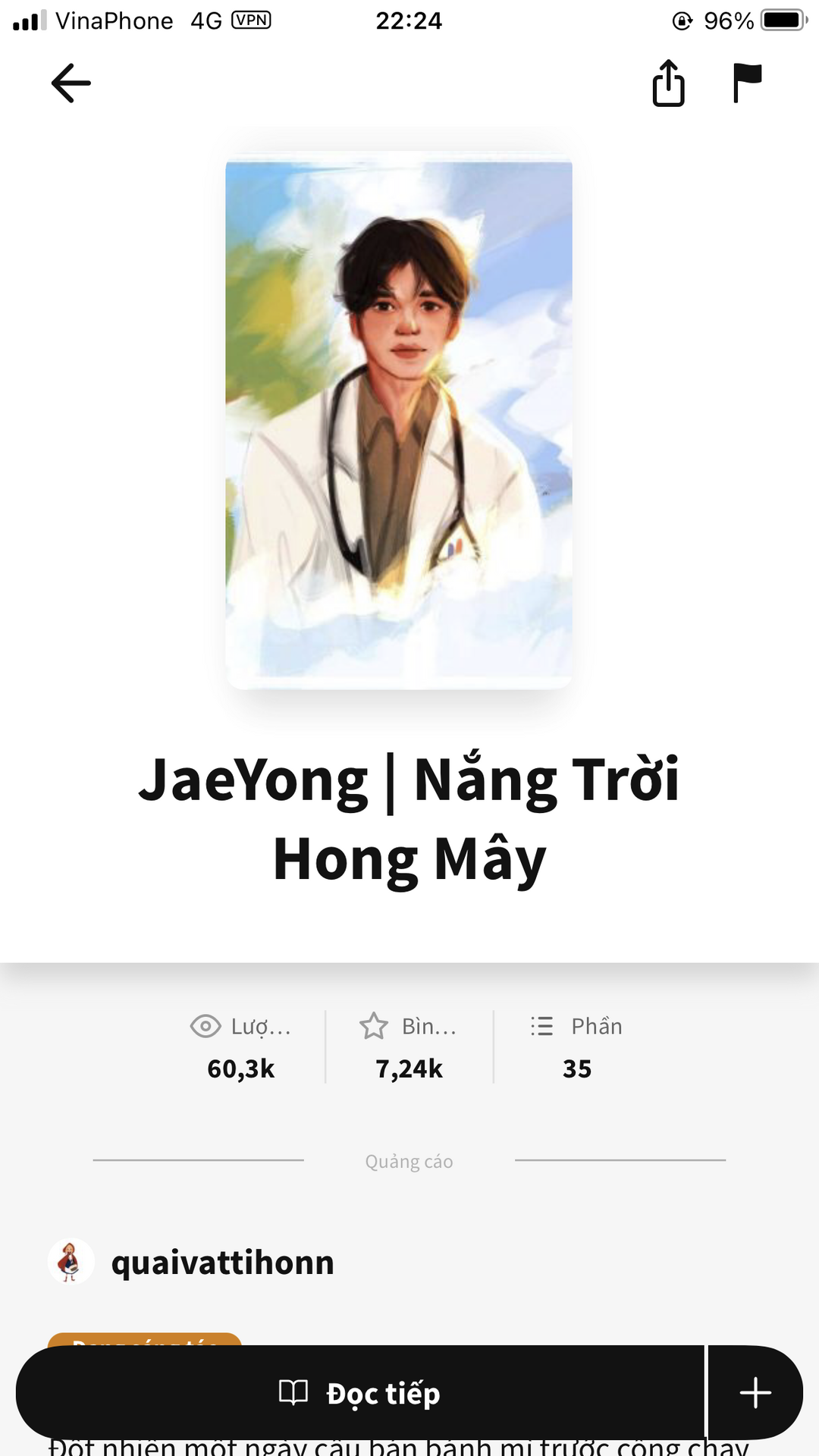Add story to library with plus button

(x=755, y=1393)
